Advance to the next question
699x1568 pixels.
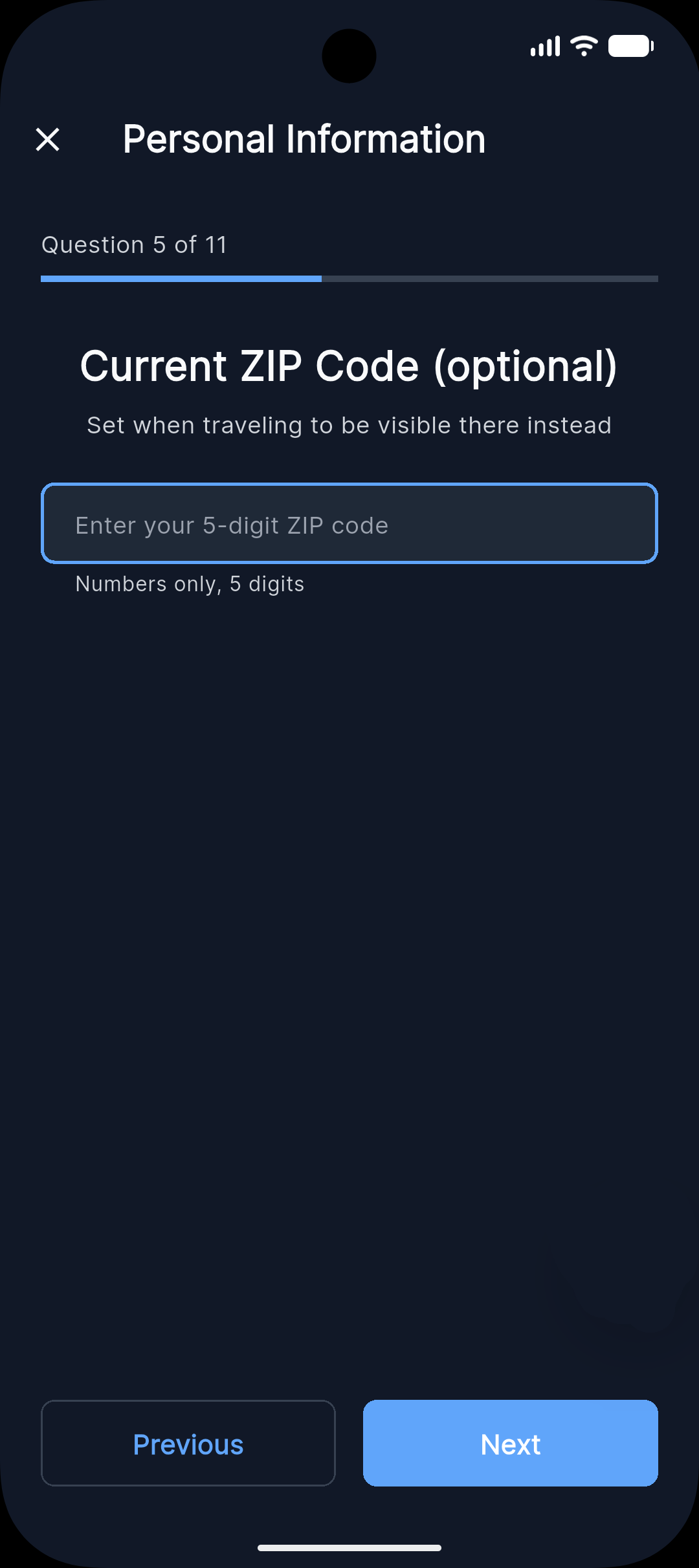point(510,1443)
